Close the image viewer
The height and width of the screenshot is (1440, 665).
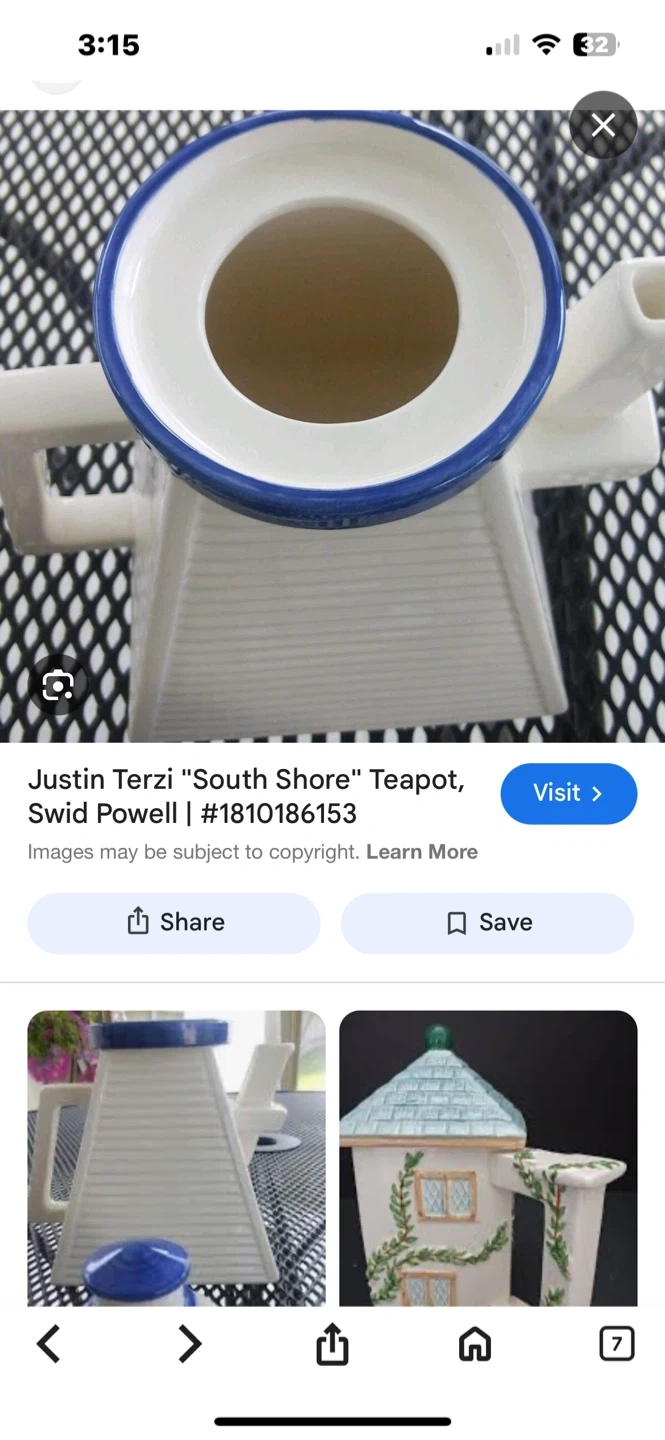point(603,125)
